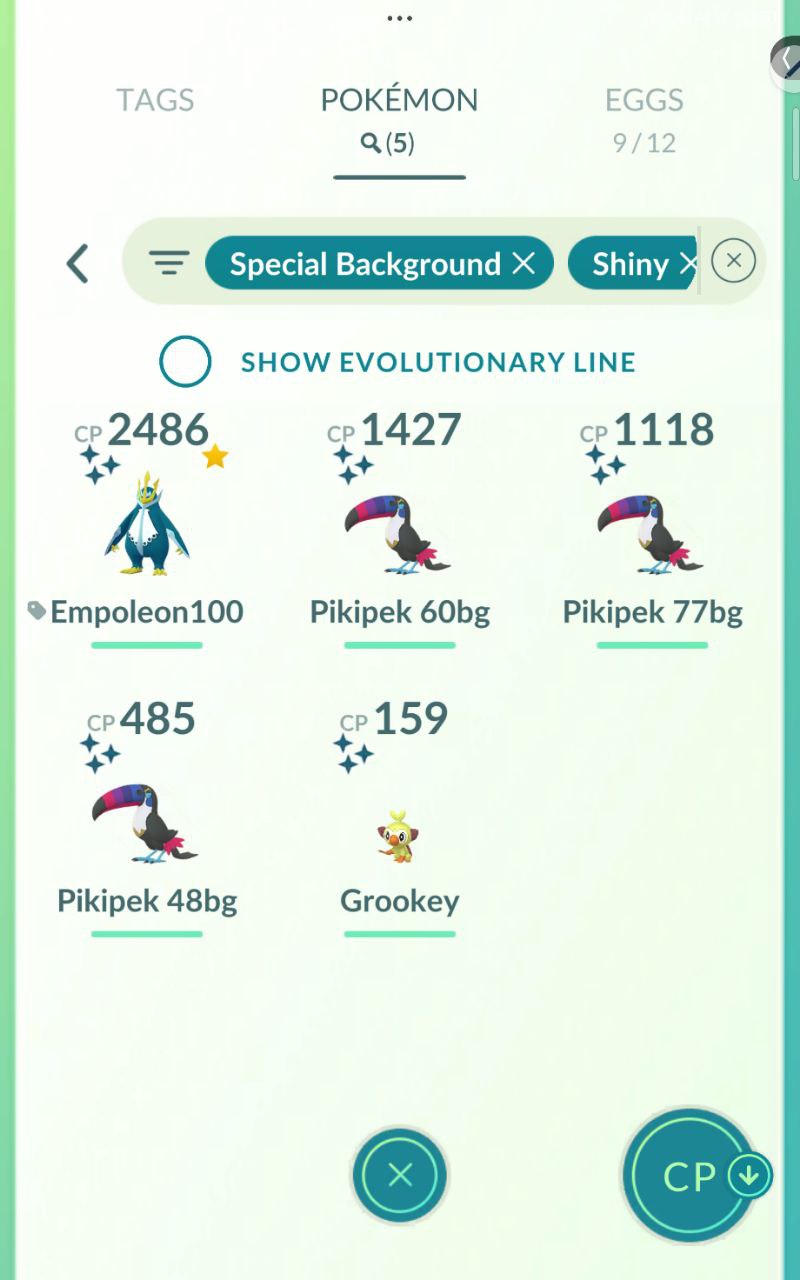Image resolution: width=800 pixels, height=1280 pixels.
Task: Open the filter options icon
Action: (x=169, y=264)
